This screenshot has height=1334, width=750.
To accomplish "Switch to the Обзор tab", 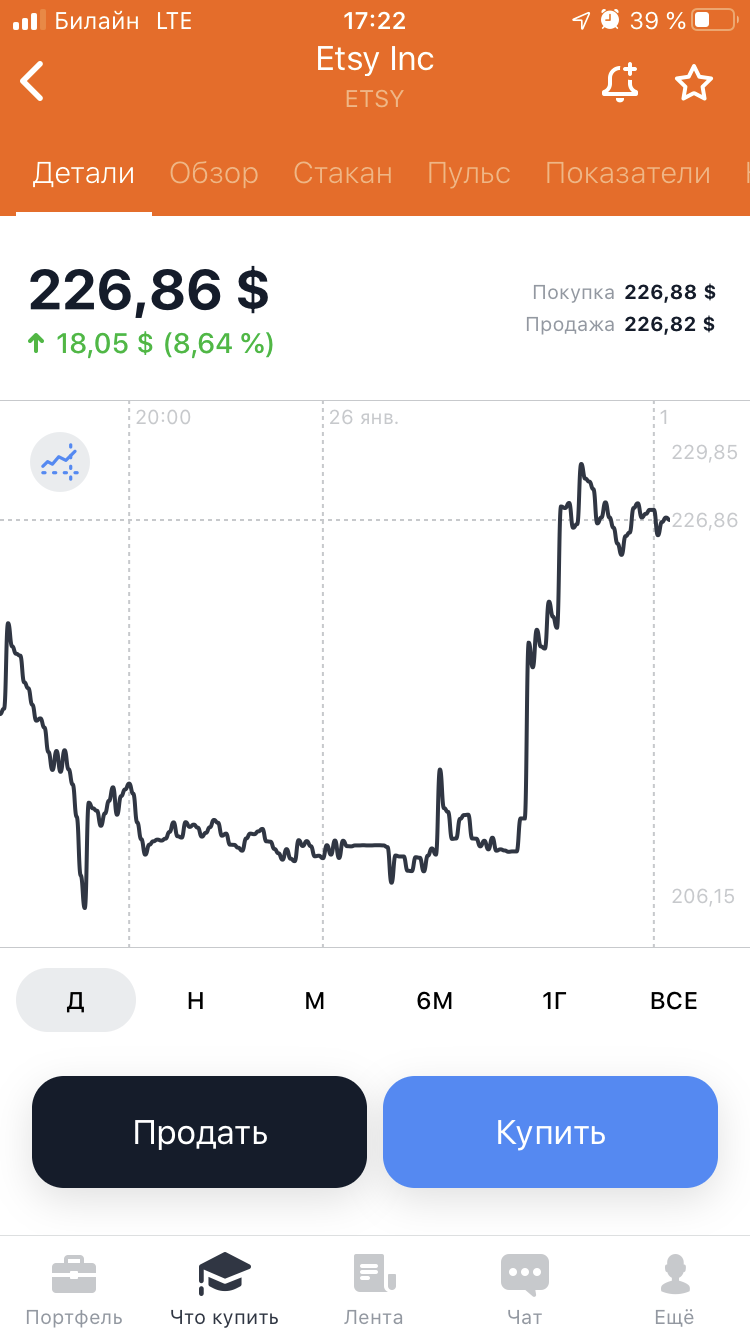I will point(214,173).
